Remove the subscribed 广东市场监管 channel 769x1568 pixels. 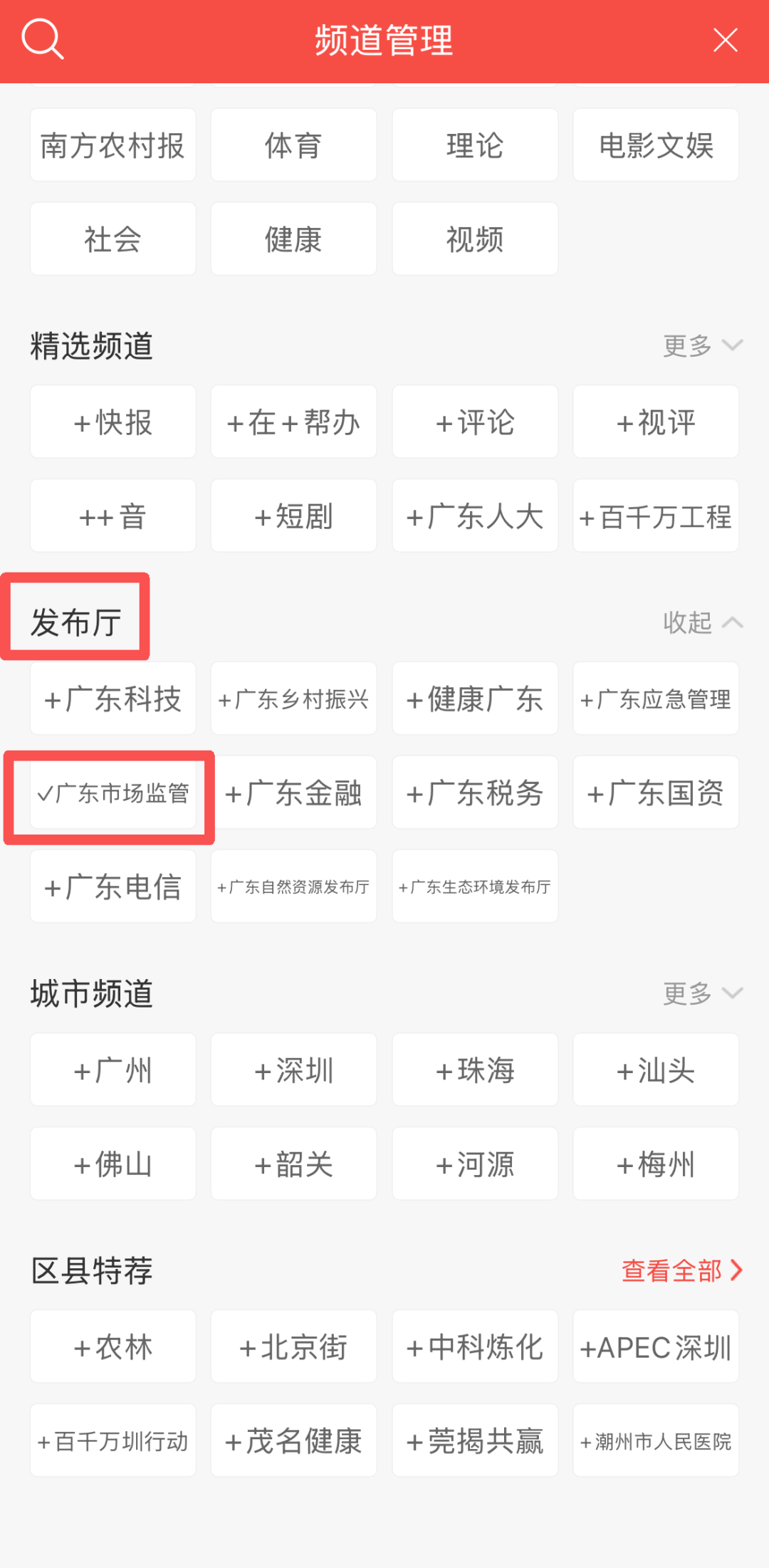click(x=113, y=793)
